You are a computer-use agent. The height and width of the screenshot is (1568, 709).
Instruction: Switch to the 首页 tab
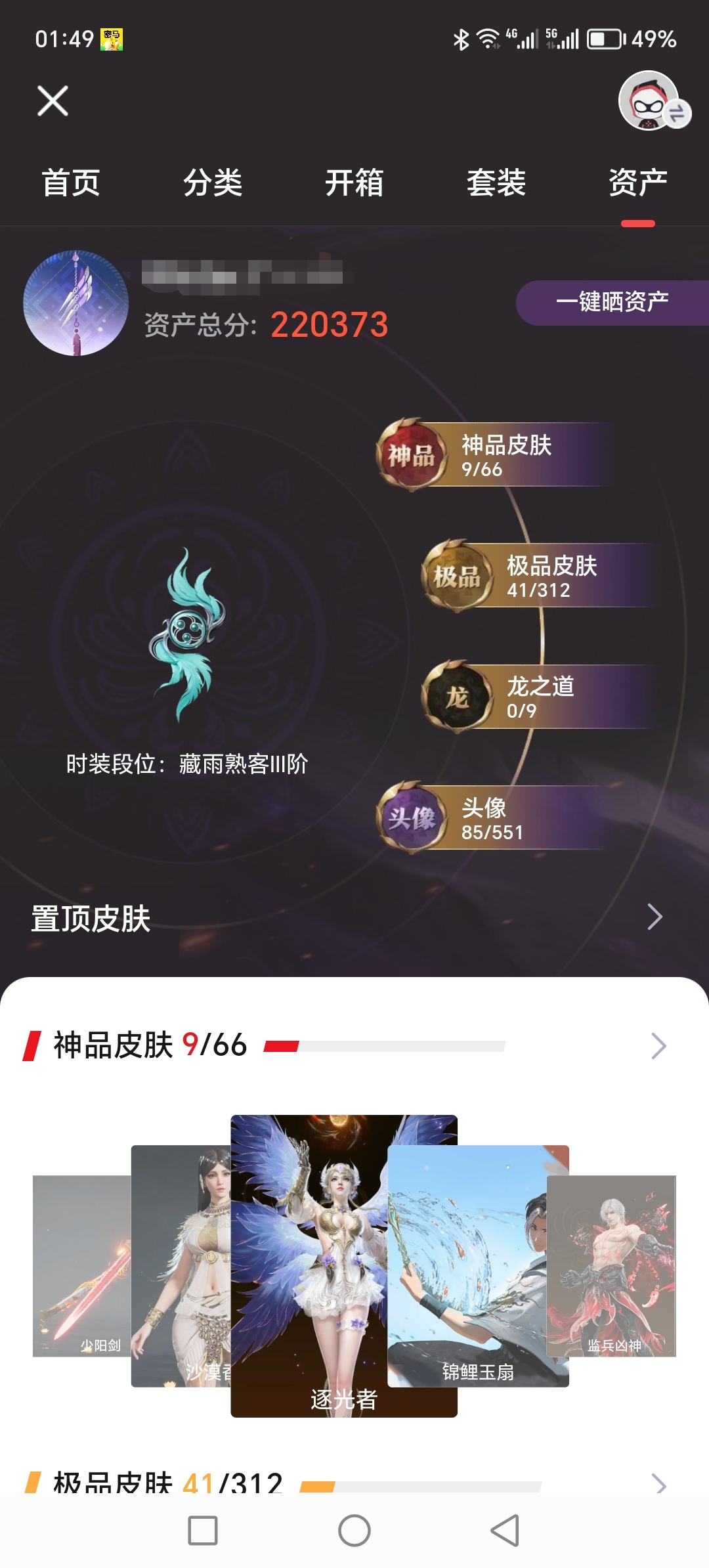(x=71, y=183)
